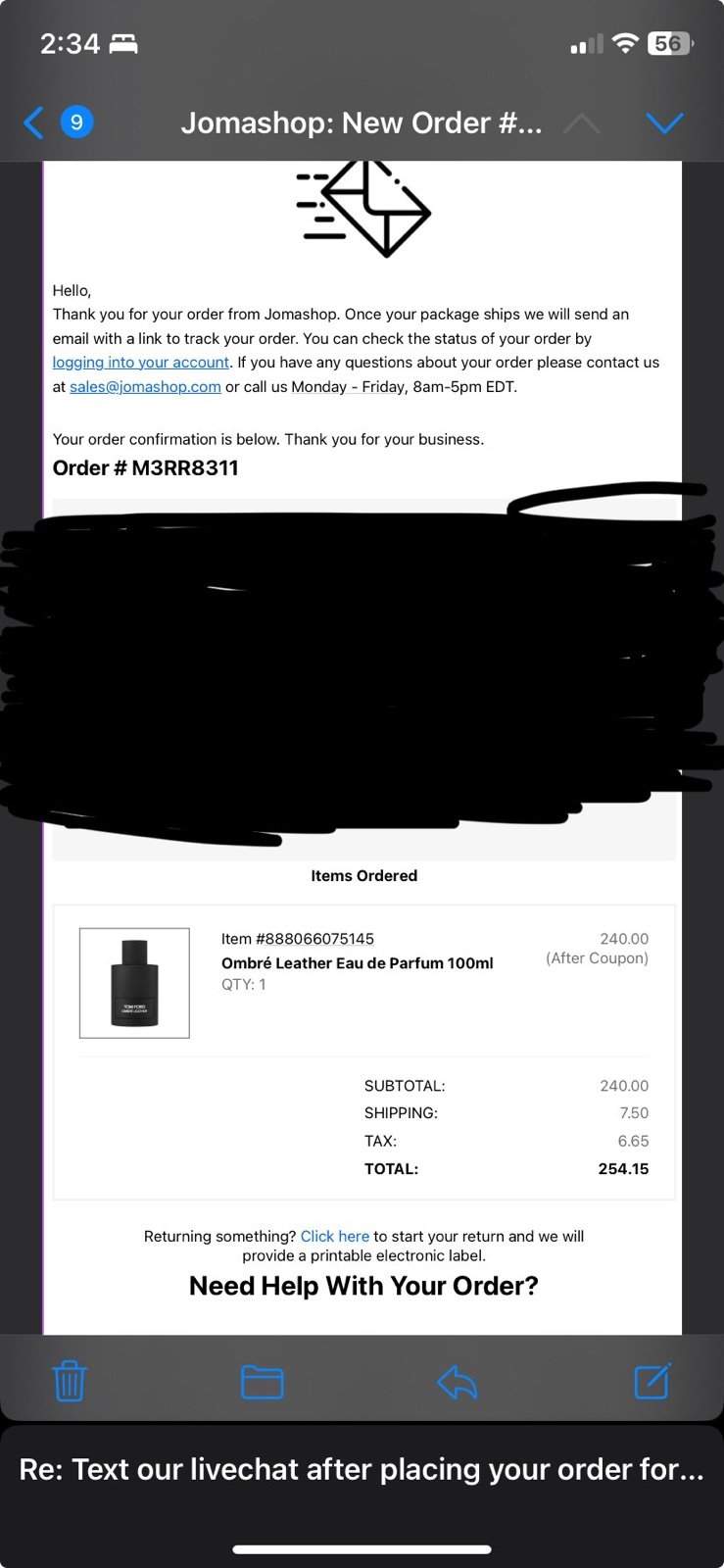Jump to the next email arrow
The image size is (724, 1568).
[664, 122]
